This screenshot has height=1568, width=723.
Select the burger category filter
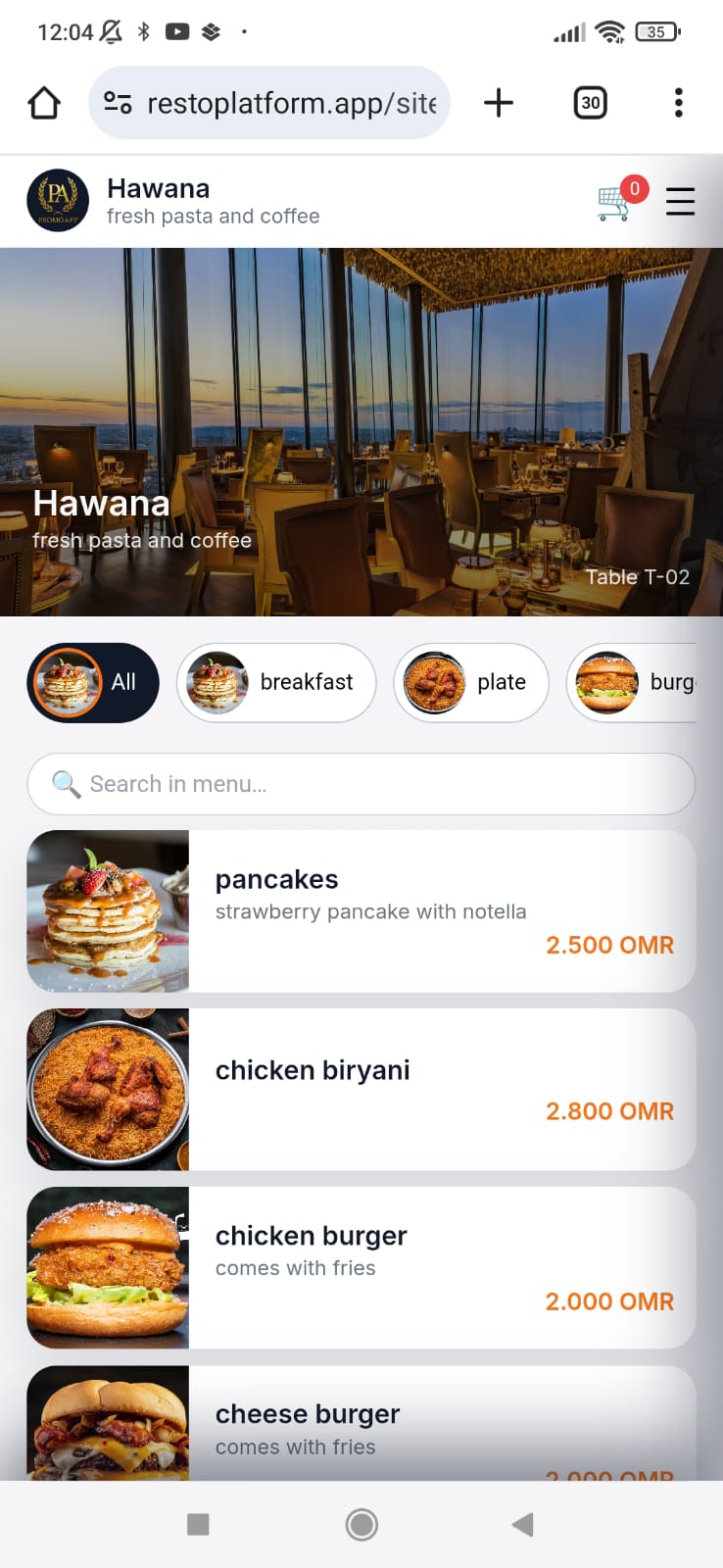(648, 682)
